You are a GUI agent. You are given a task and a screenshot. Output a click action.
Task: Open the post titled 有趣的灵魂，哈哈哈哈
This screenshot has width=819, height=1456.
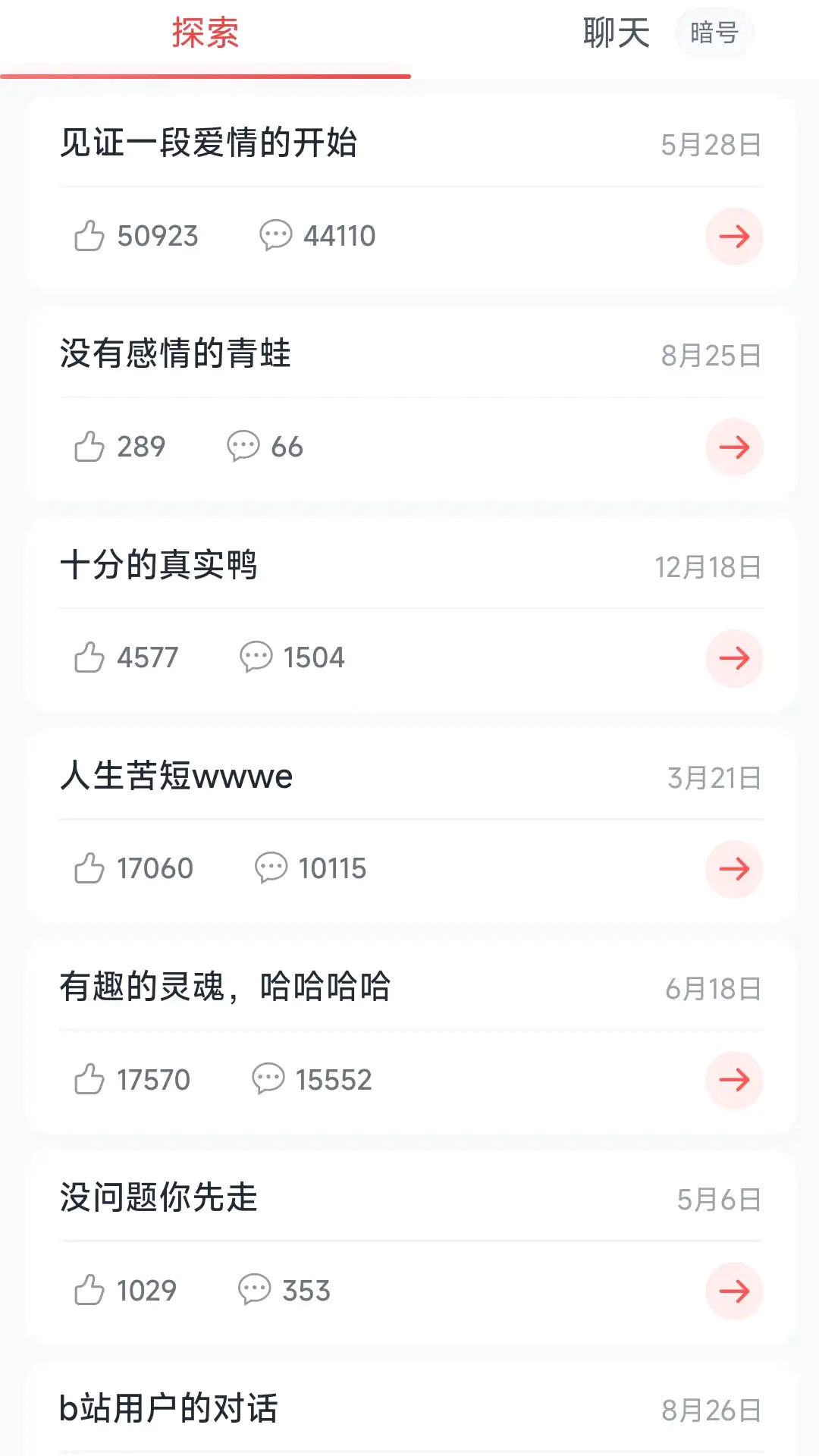[x=225, y=987]
